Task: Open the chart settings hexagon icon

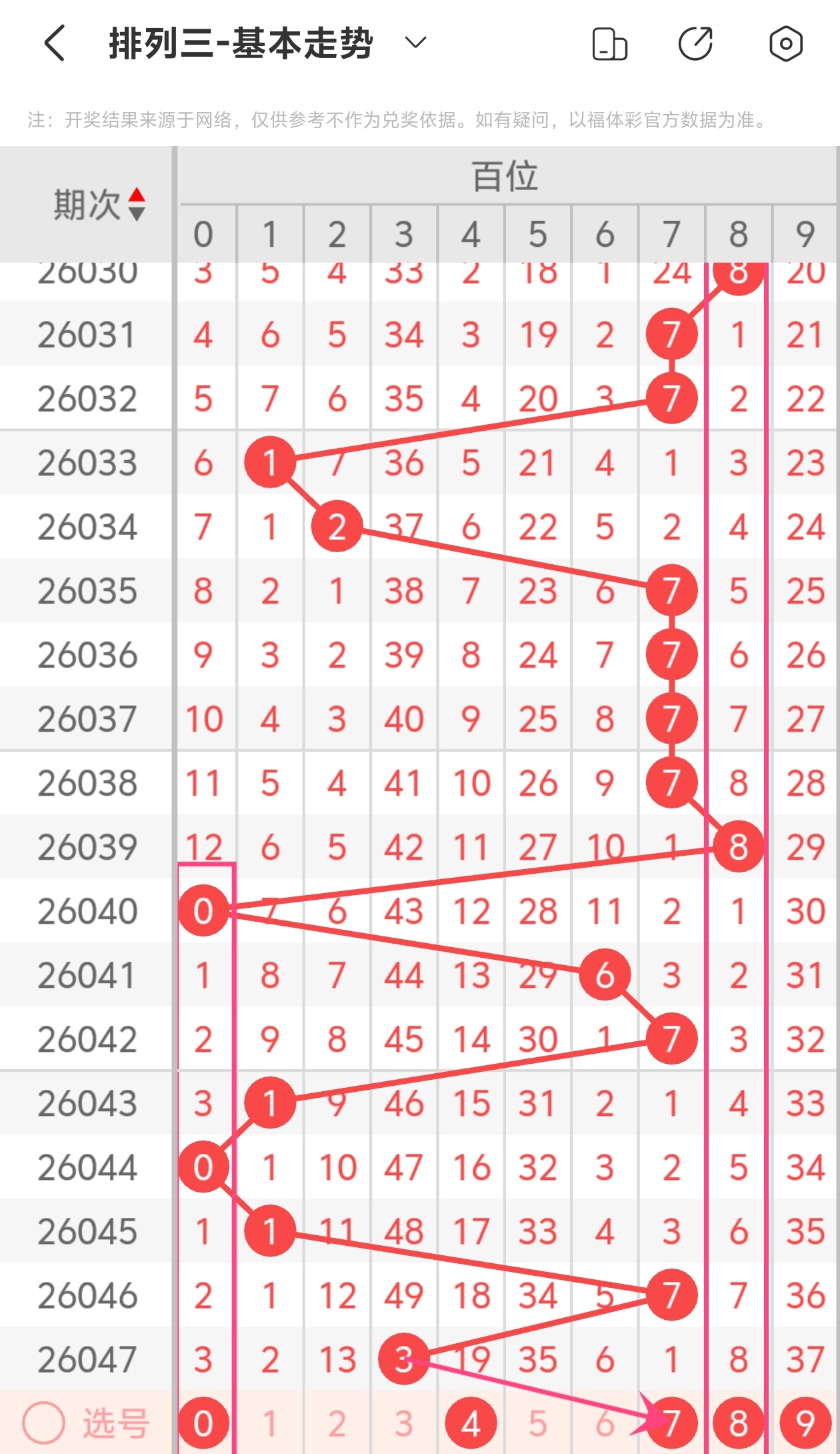Action: (x=785, y=44)
